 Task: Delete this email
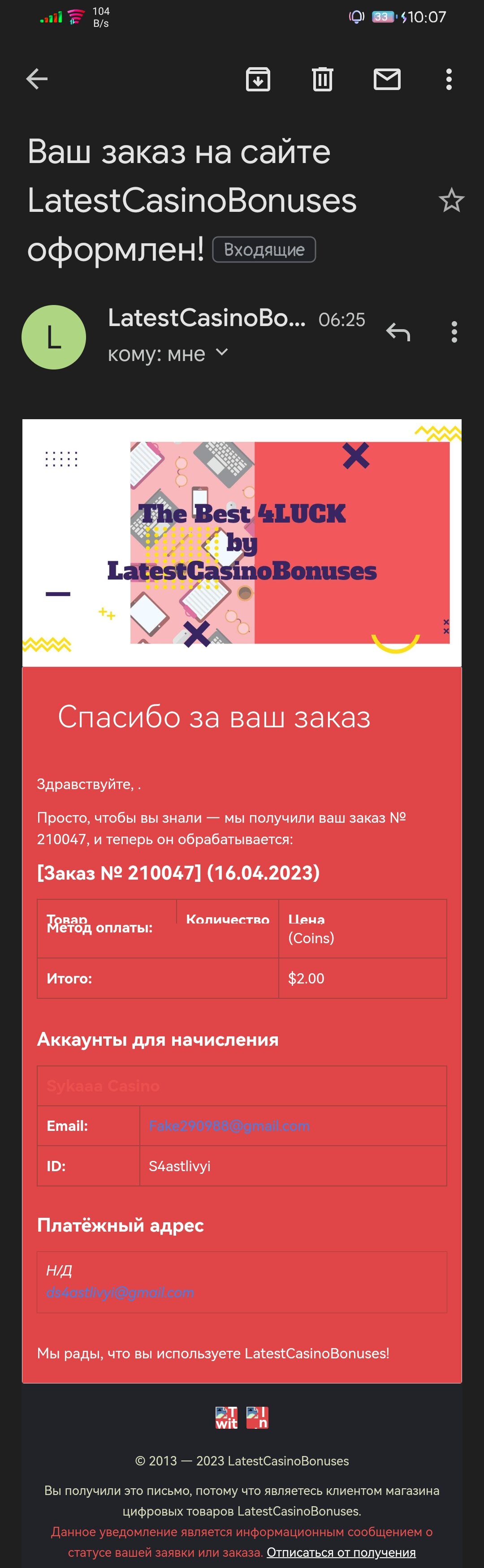pyautogui.click(x=323, y=79)
